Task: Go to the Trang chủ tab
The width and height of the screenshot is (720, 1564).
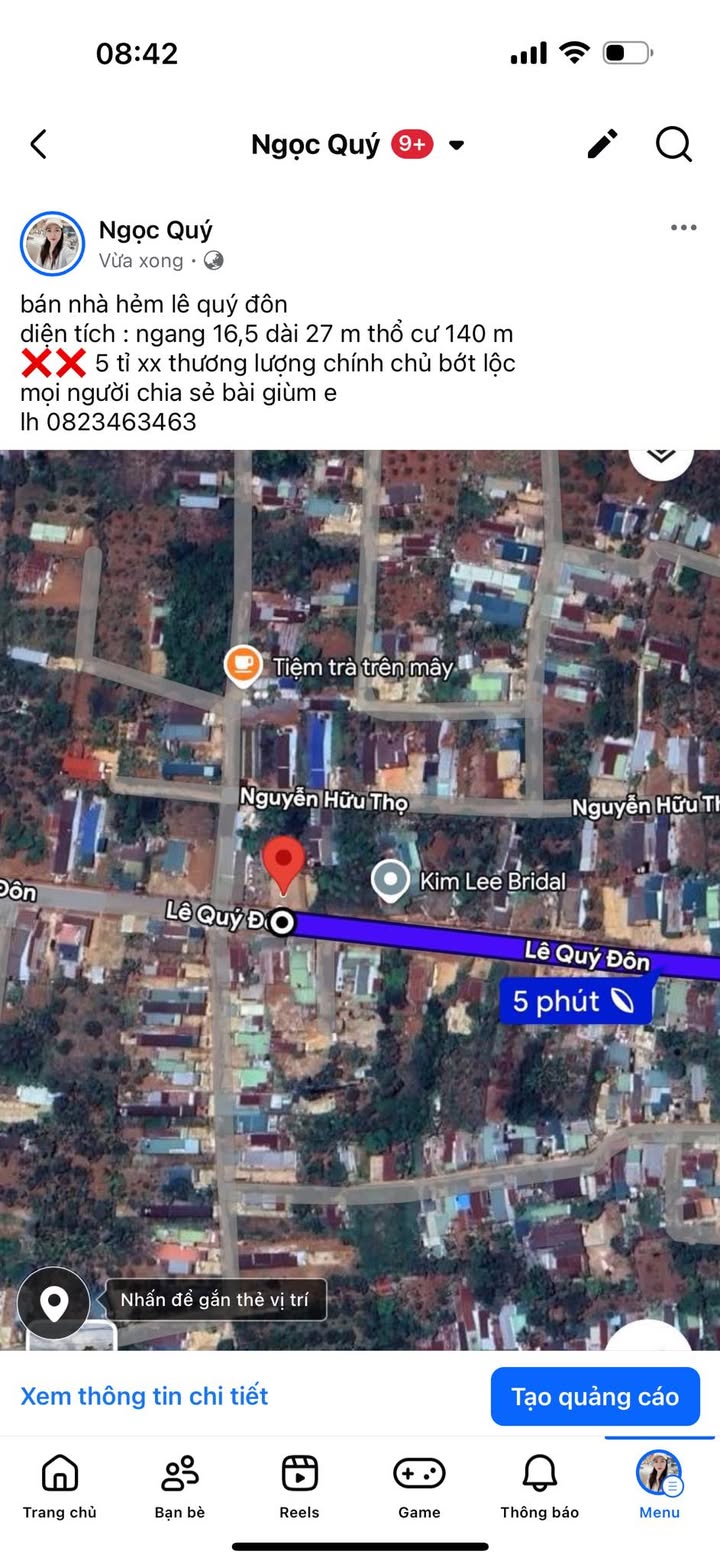Action: [x=60, y=1486]
